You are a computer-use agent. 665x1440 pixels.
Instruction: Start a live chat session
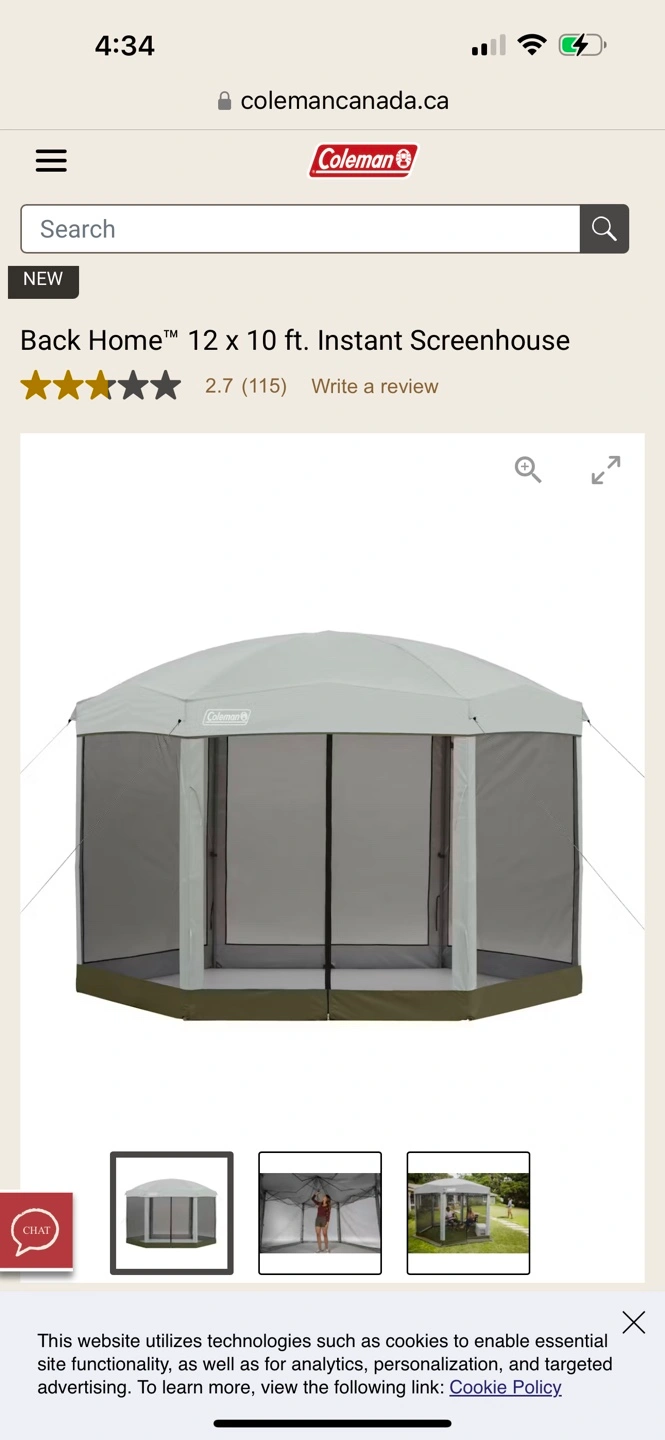tap(36, 1230)
